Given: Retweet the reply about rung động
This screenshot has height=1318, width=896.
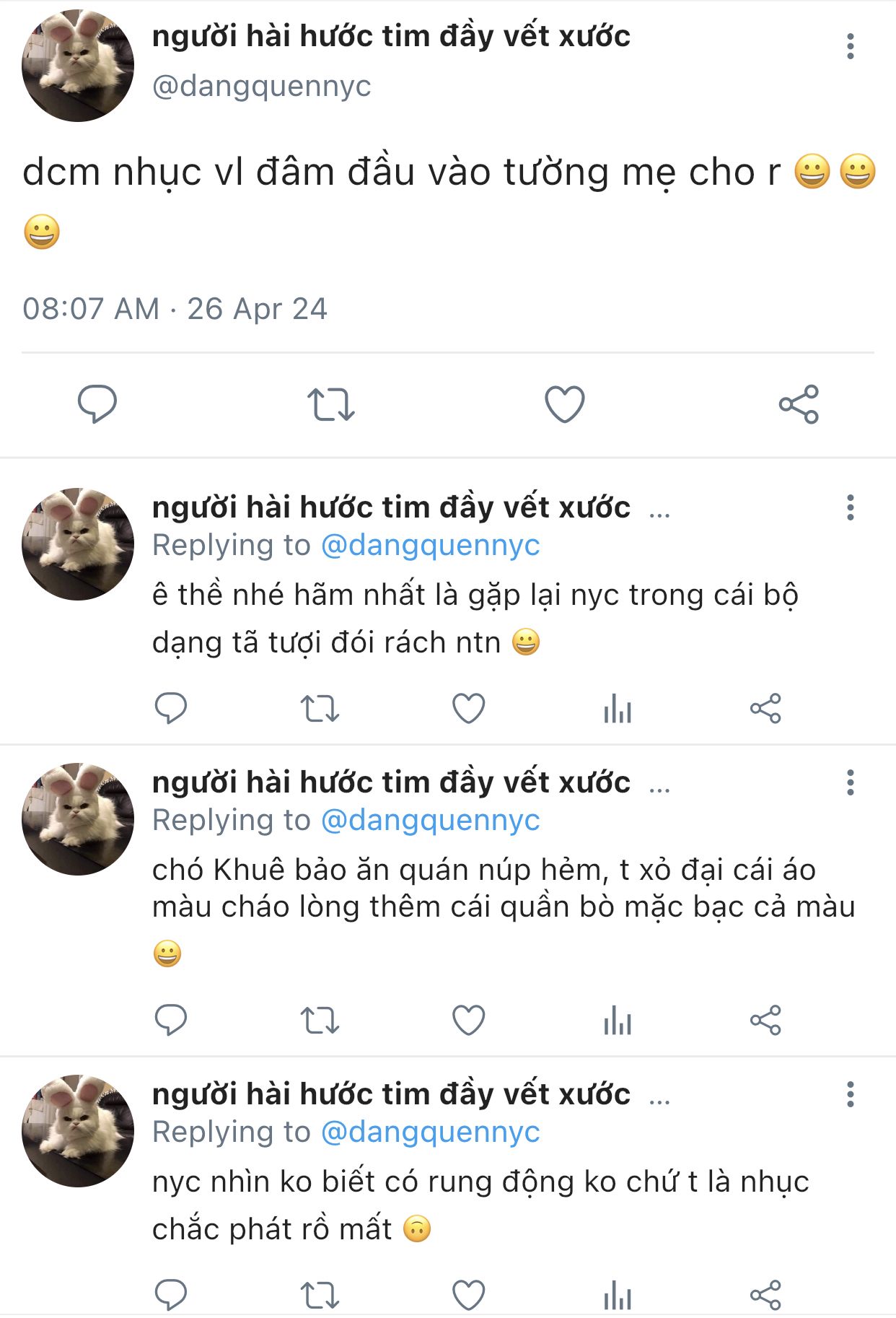Looking at the screenshot, I should point(320,1295).
